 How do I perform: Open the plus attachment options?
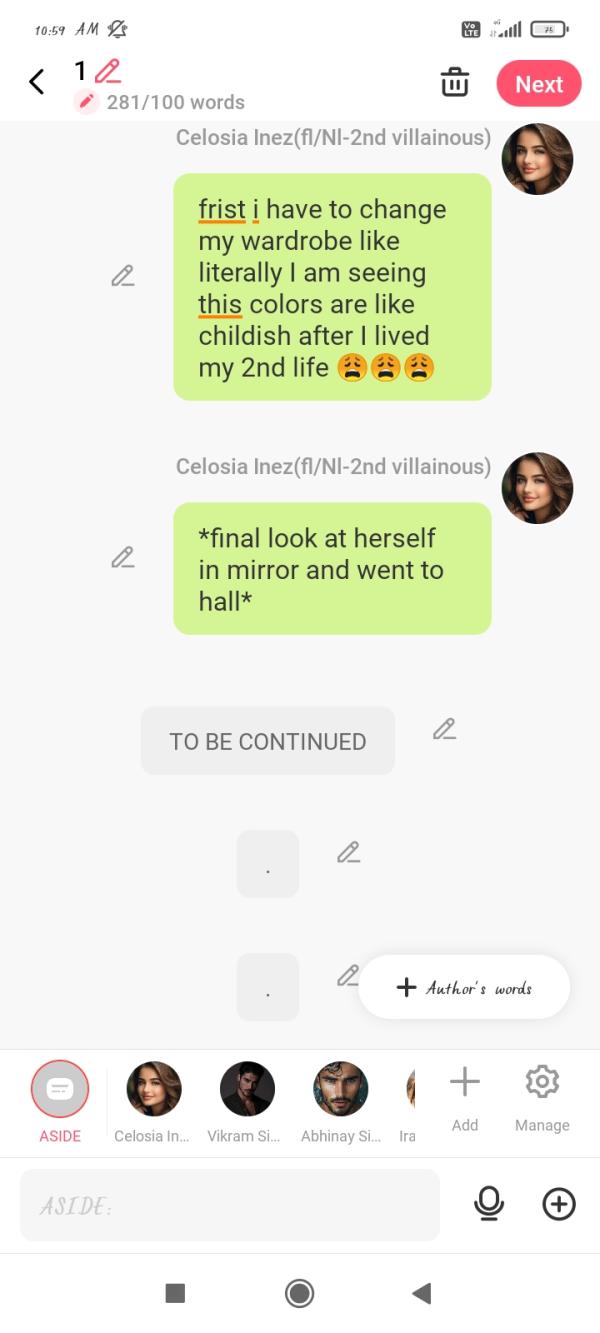559,1205
